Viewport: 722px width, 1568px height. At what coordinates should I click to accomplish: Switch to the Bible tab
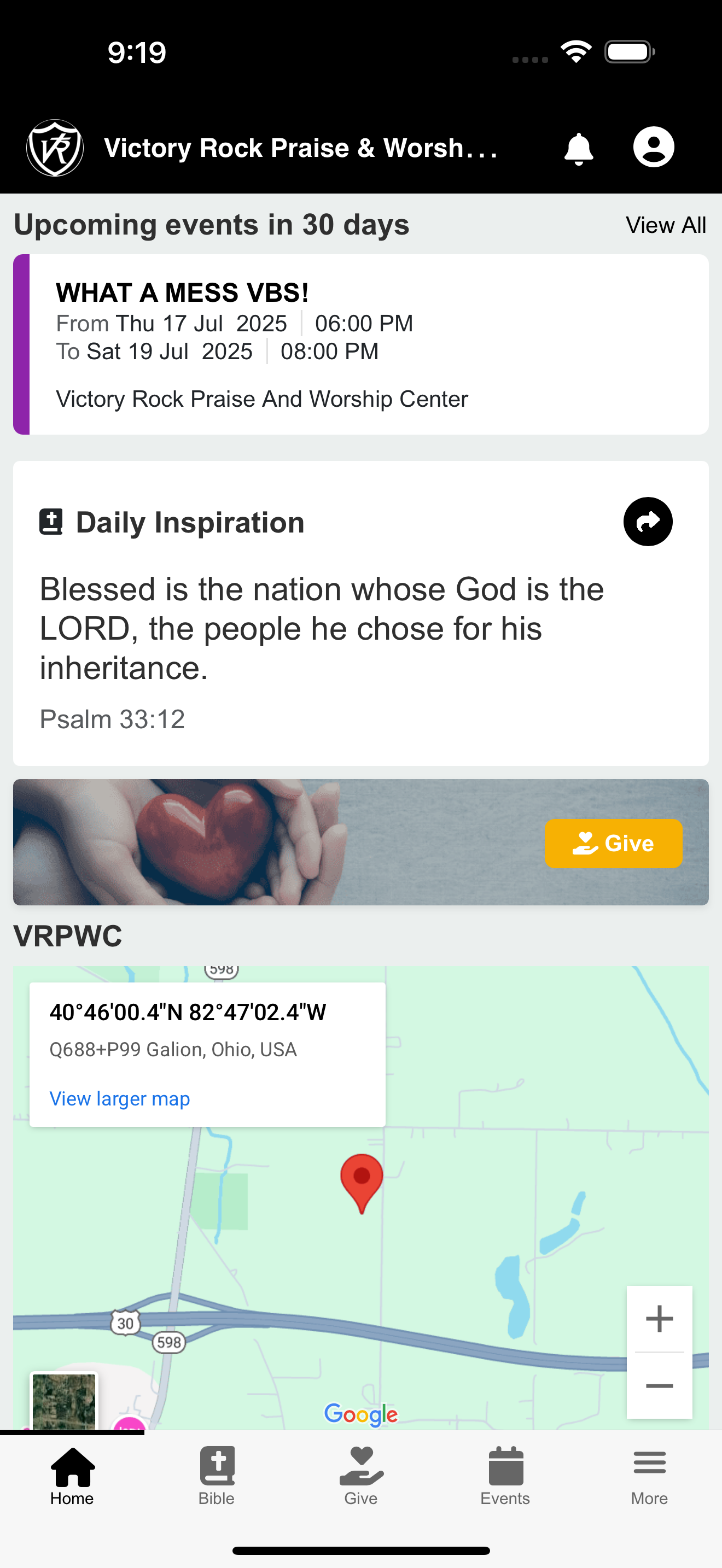217,1476
